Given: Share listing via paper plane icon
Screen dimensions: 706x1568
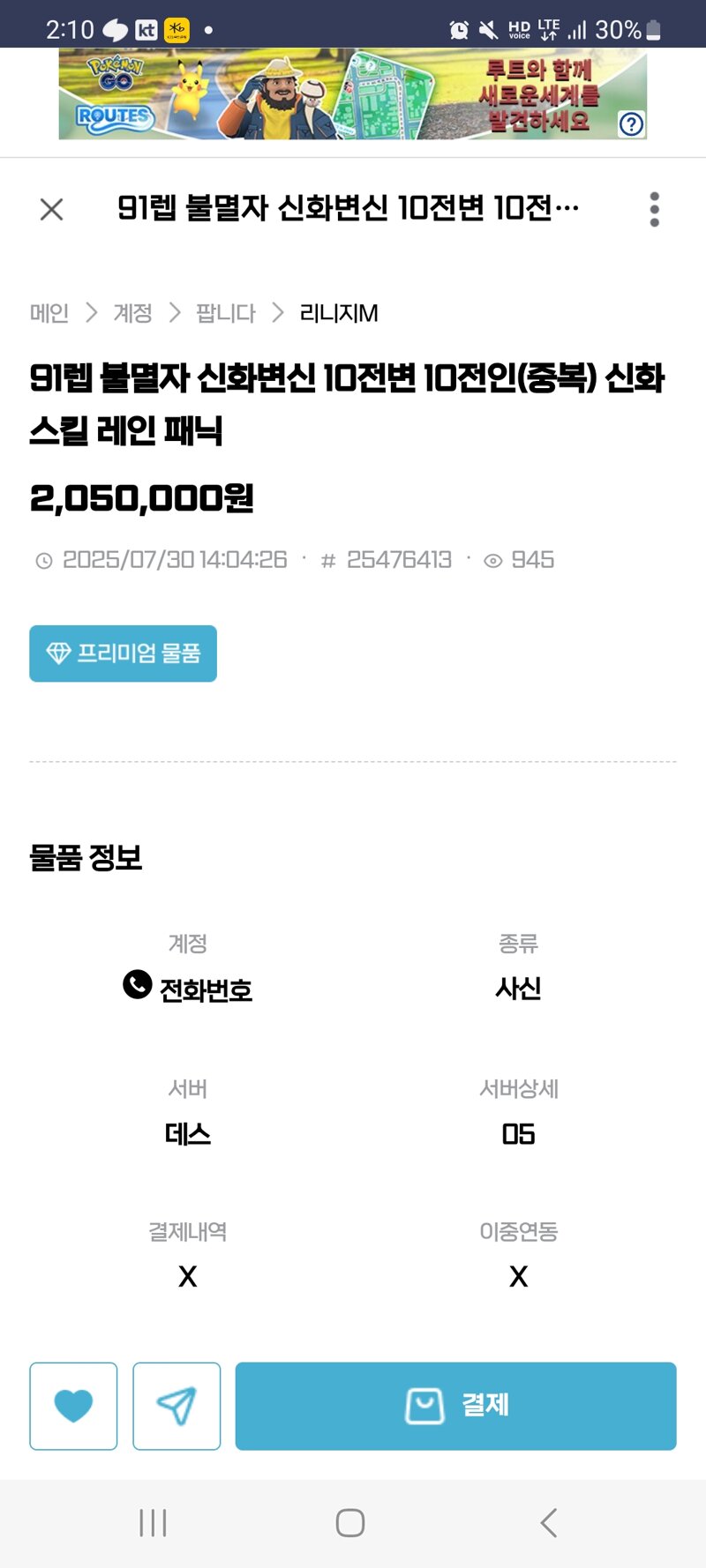Looking at the screenshot, I should [176, 1406].
